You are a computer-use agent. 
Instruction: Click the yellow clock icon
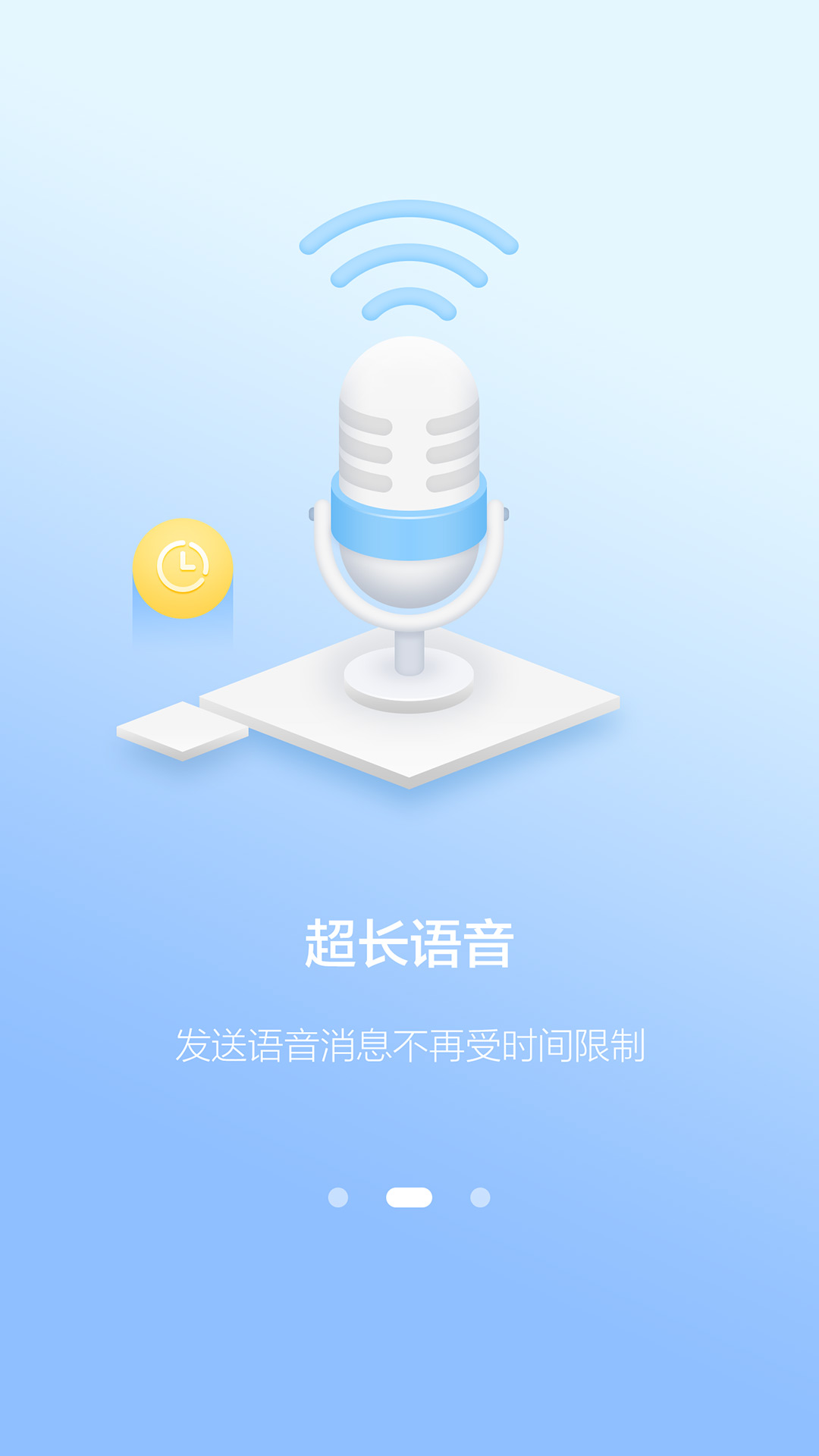point(180,567)
